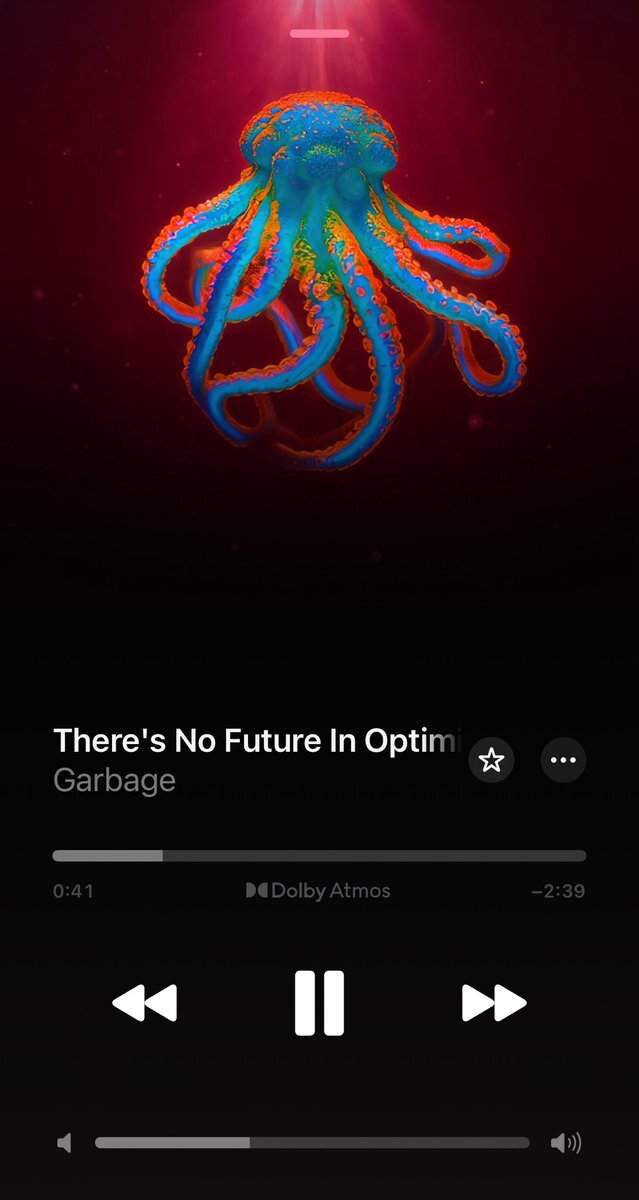Tap the playback progress bar to seek
Viewport: 639px width, 1200px height.
pyautogui.click(x=319, y=856)
